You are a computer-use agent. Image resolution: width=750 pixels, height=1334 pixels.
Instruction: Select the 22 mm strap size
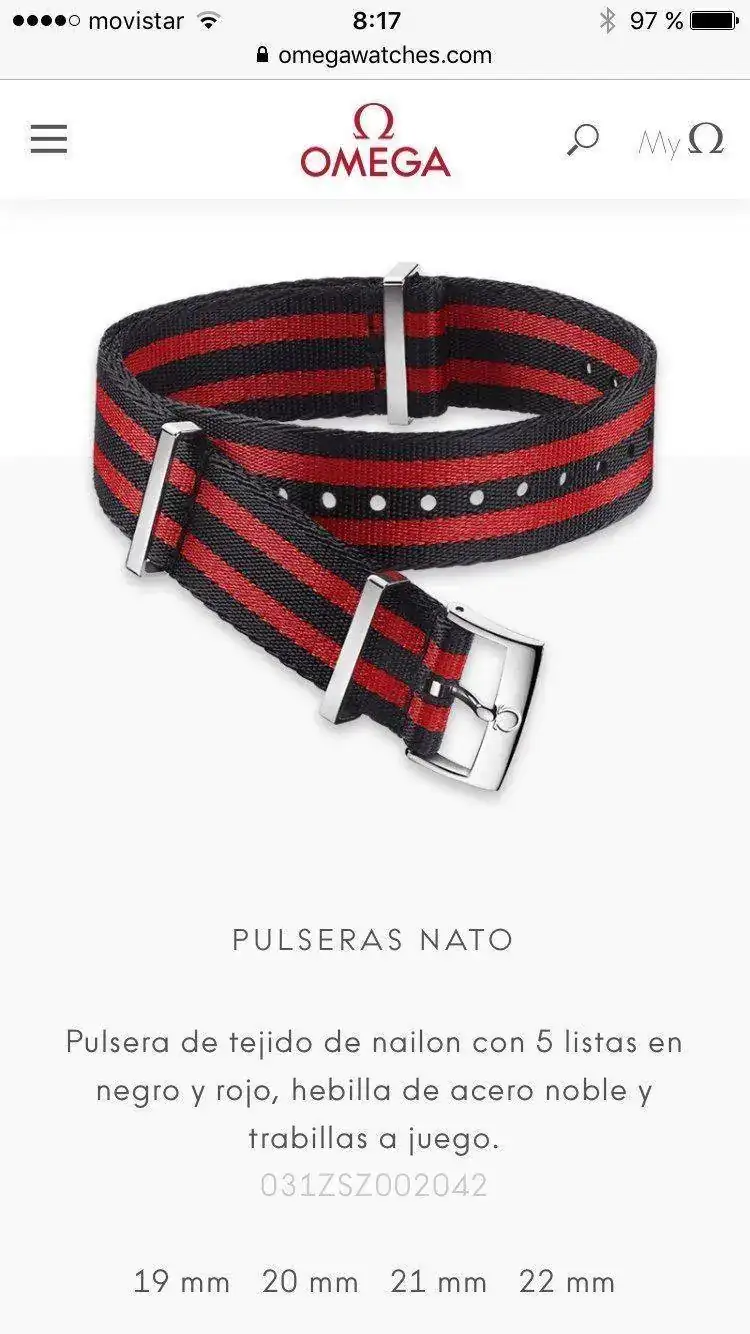pos(567,1282)
